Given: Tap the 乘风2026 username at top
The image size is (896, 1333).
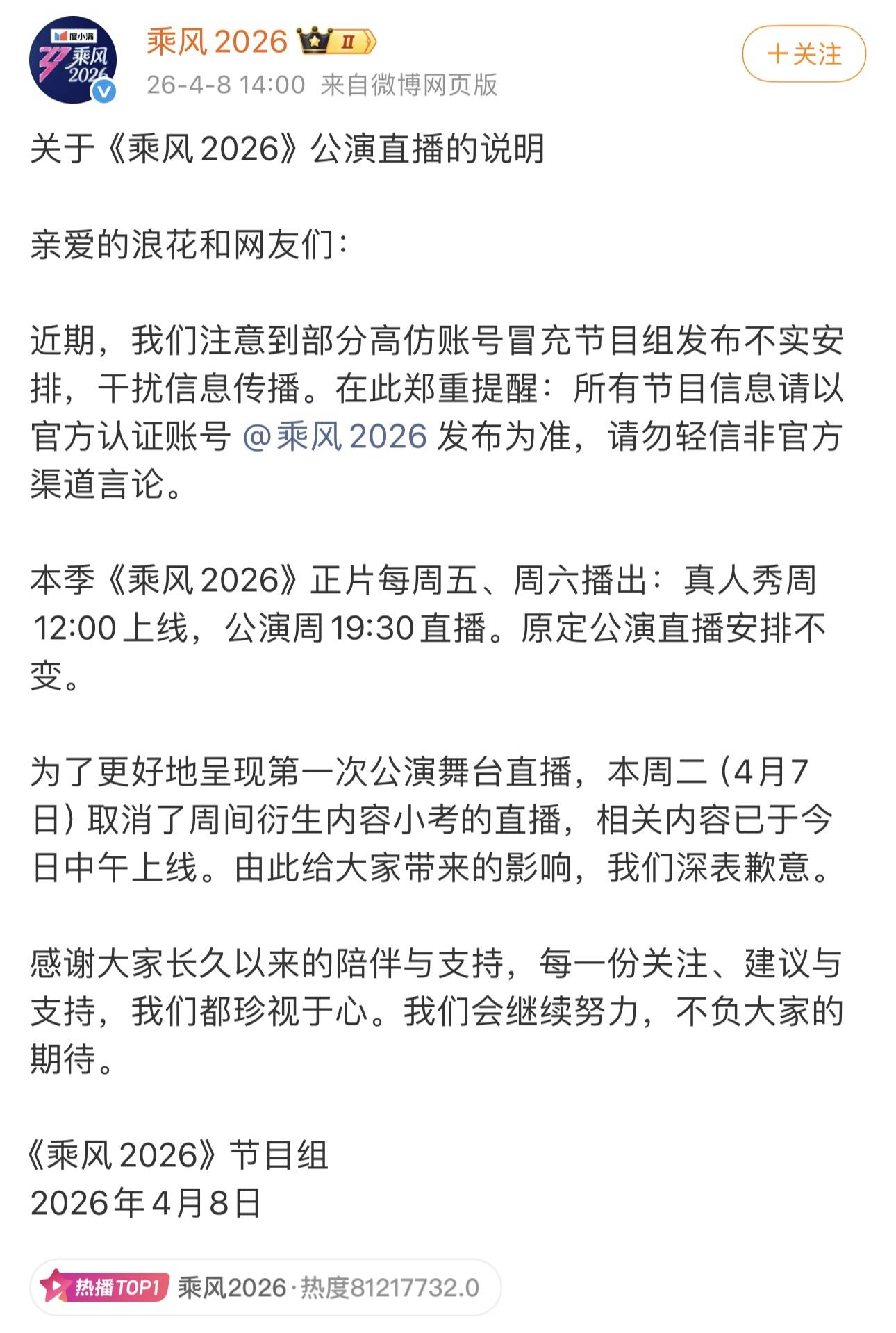Looking at the screenshot, I should tap(217, 42).
